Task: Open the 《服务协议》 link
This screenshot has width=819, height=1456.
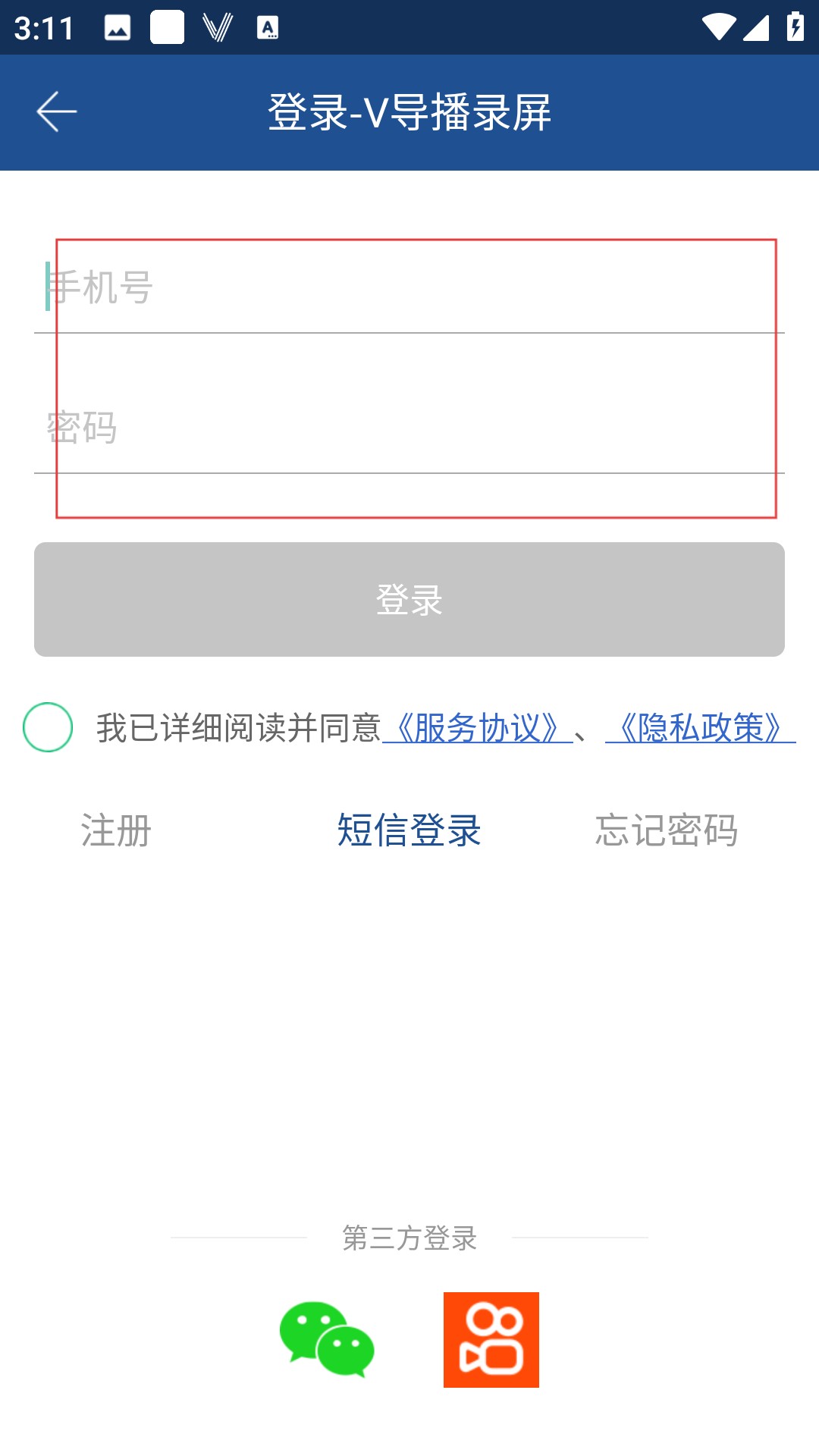Action: 478,728
